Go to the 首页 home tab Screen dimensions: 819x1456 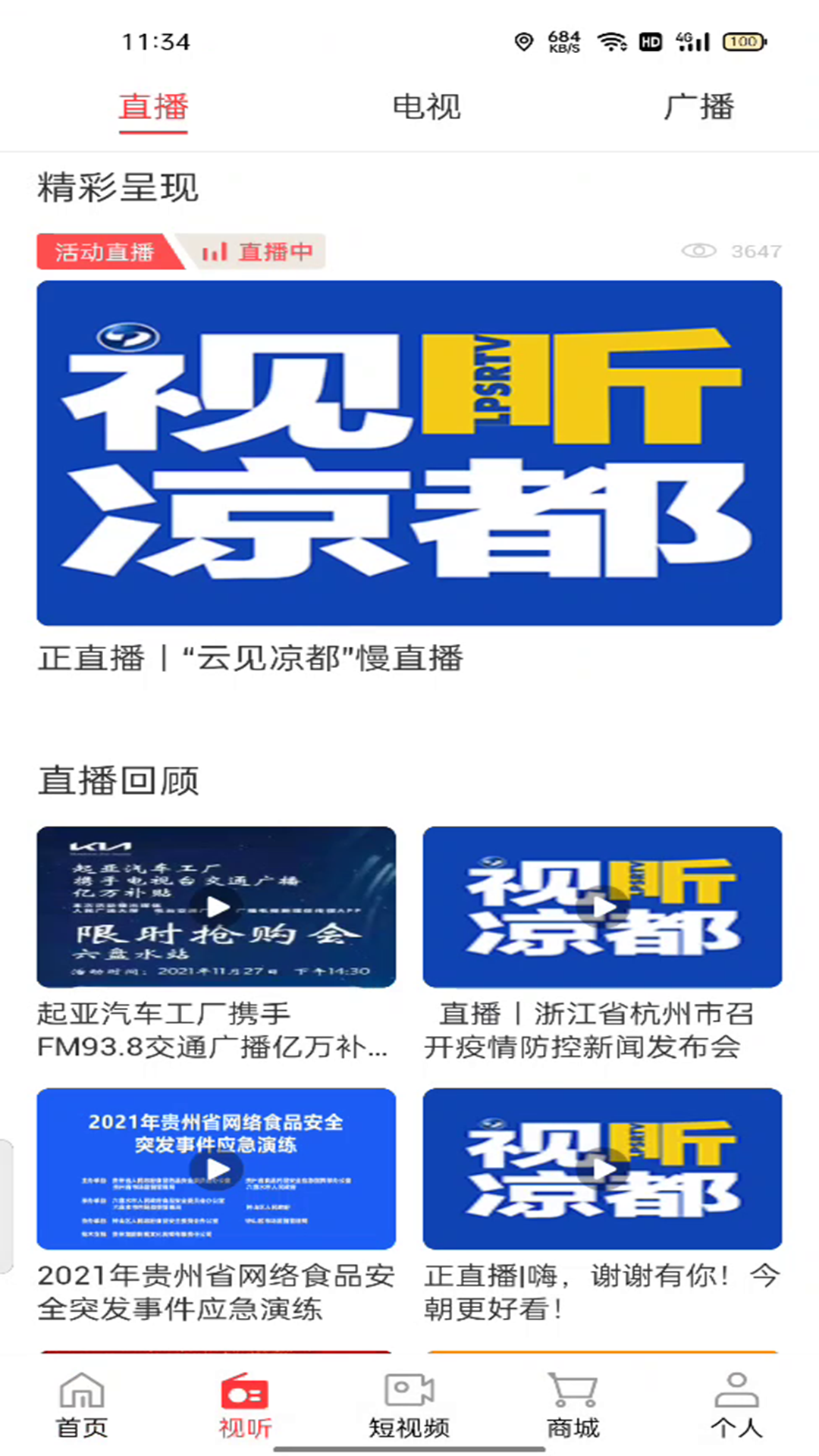pos(82,1404)
